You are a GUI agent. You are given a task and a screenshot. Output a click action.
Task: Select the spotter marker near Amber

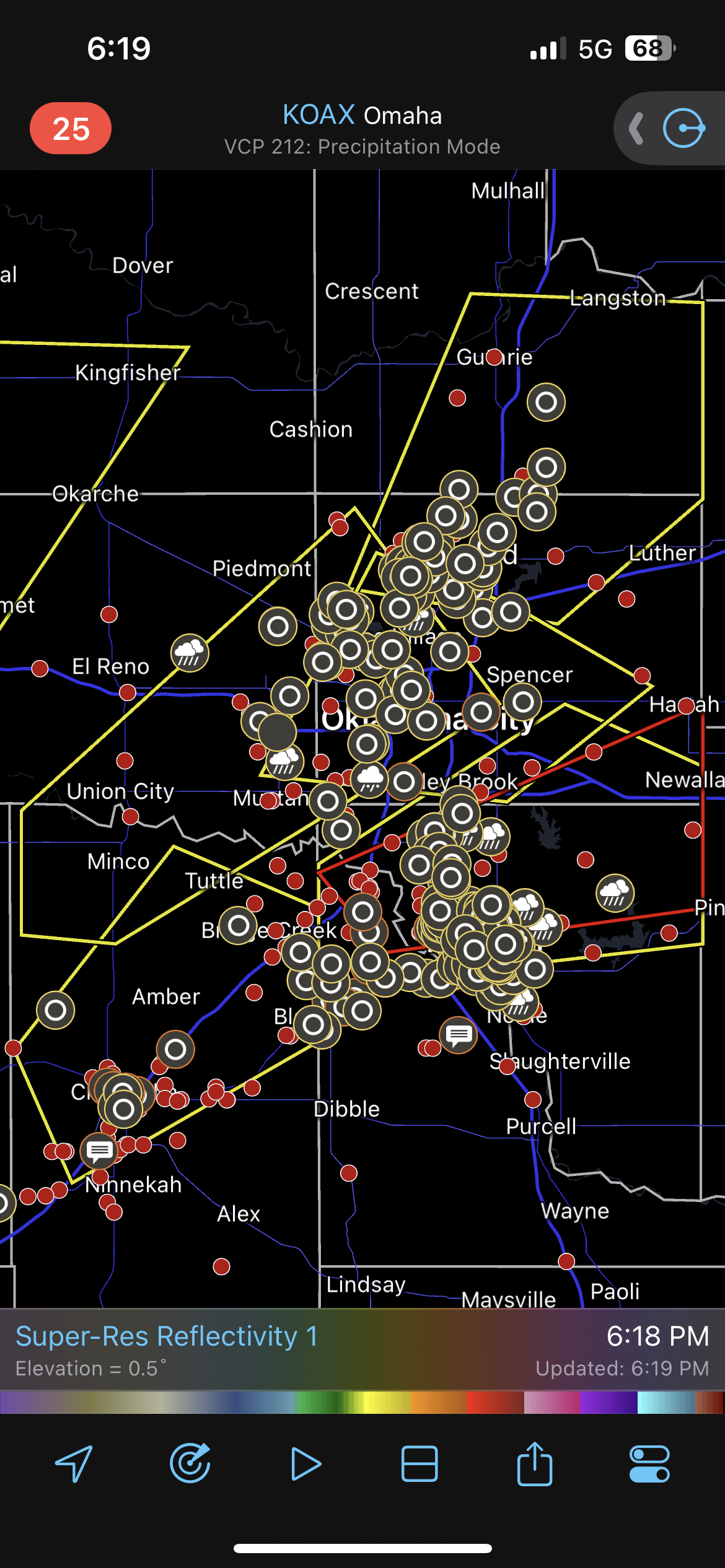pos(175,1049)
